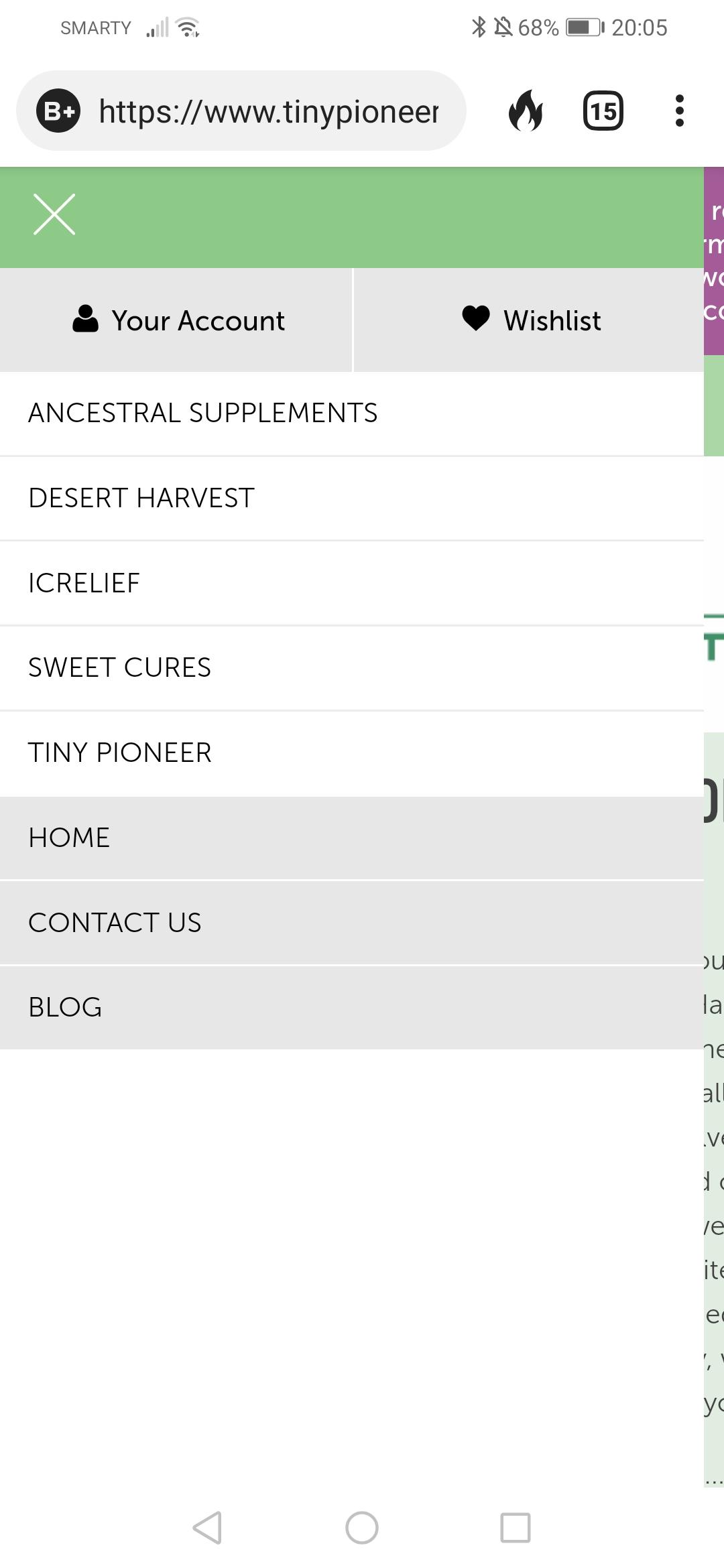Go to ICRelief category

click(352, 583)
